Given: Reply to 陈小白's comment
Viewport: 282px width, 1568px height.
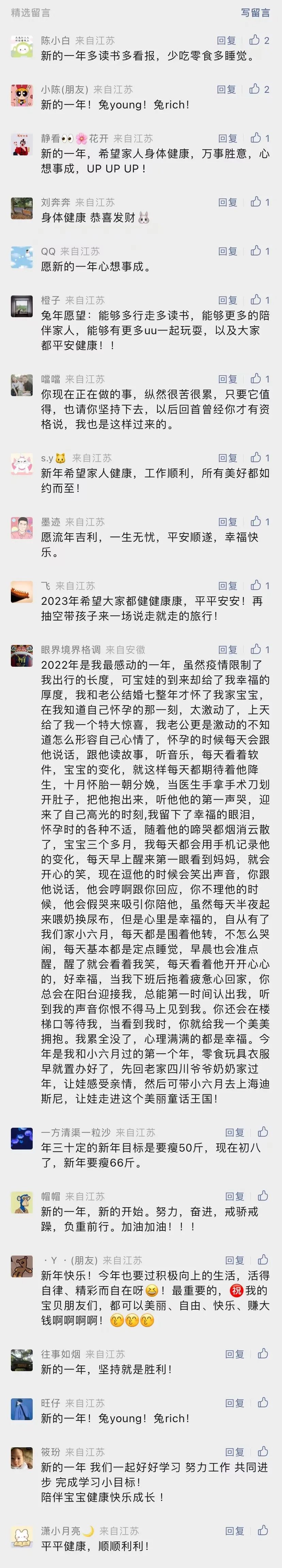Looking at the screenshot, I should click(226, 41).
